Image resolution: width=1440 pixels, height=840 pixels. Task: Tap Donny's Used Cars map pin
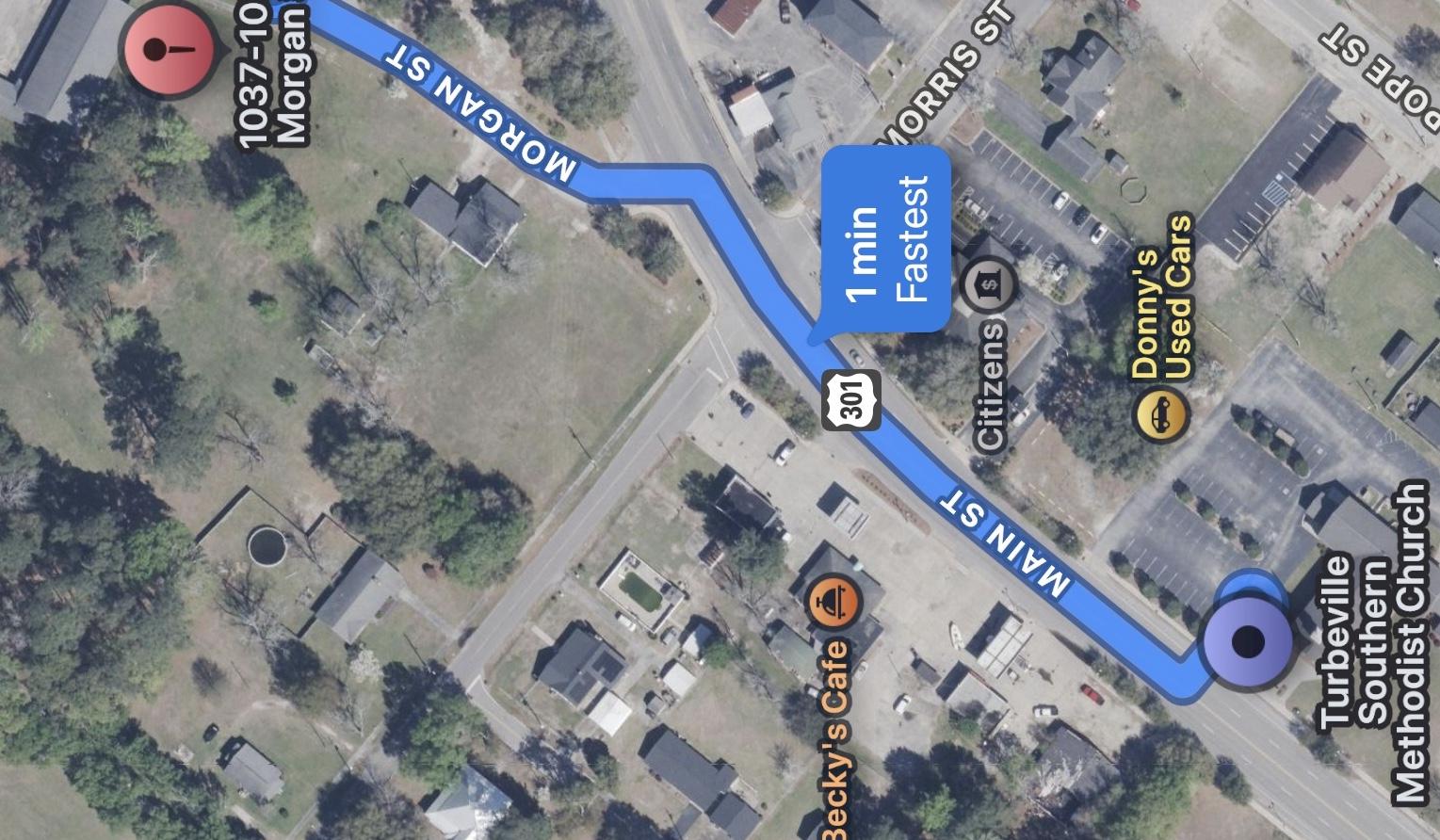(1162, 415)
